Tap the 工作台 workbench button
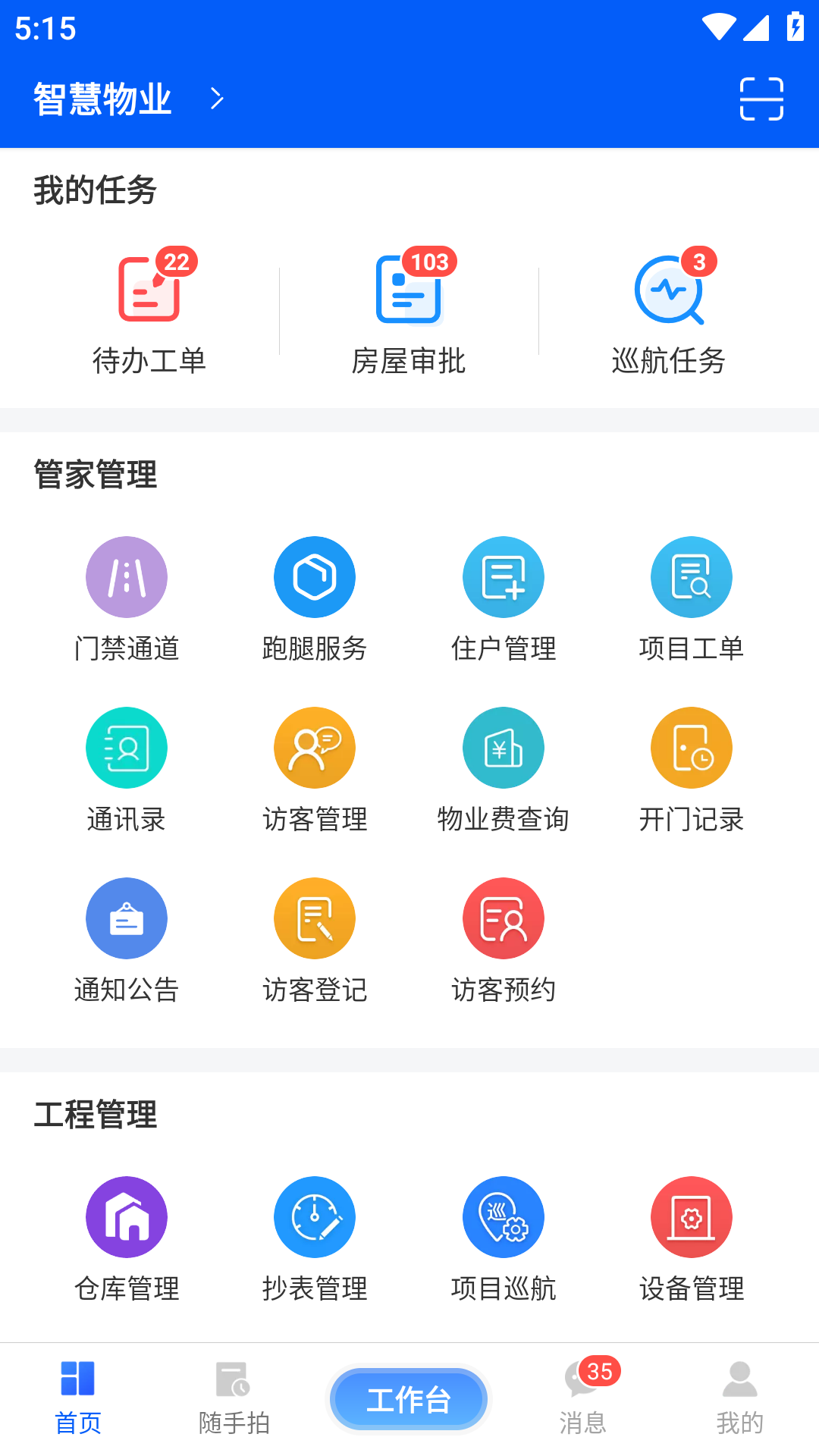This screenshot has height=1456, width=819. pos(409,1399)
